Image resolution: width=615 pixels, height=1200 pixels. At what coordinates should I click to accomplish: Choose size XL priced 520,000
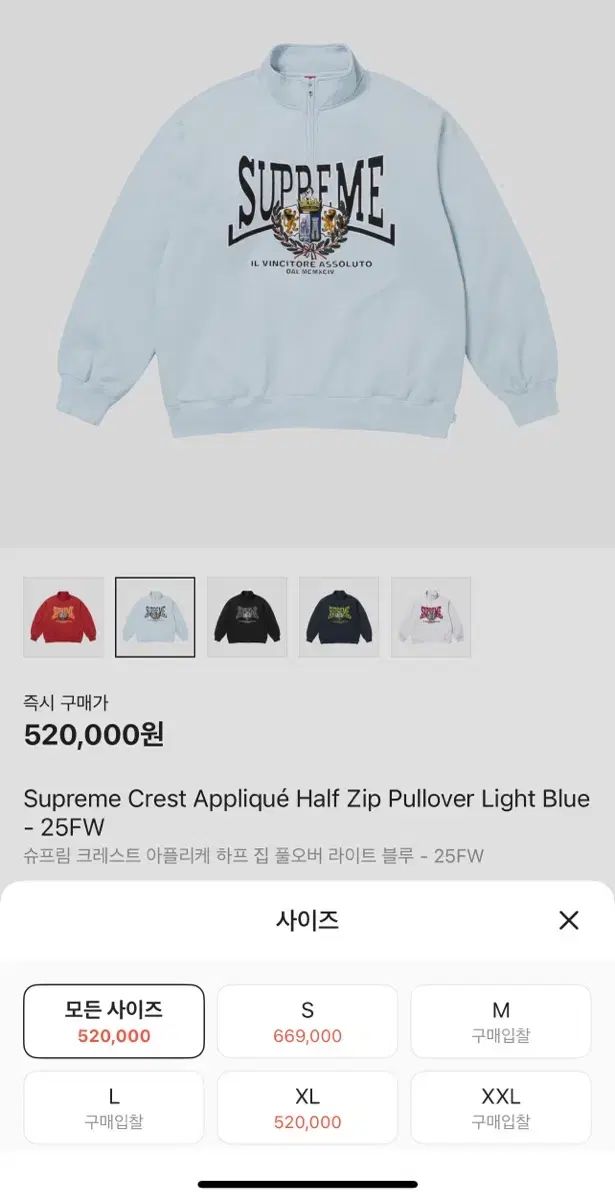(307, 1108)
